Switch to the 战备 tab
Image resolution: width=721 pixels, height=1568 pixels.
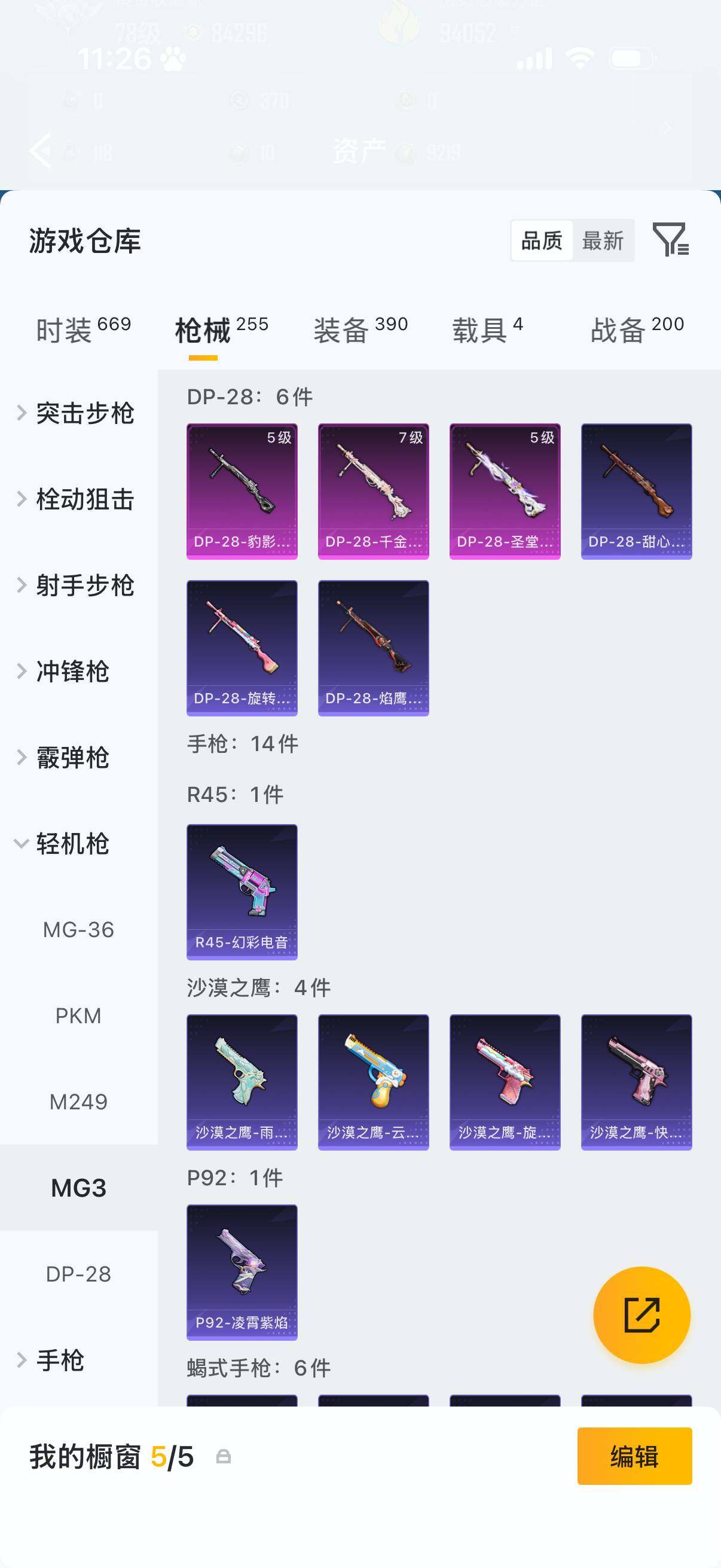[637, 330]
